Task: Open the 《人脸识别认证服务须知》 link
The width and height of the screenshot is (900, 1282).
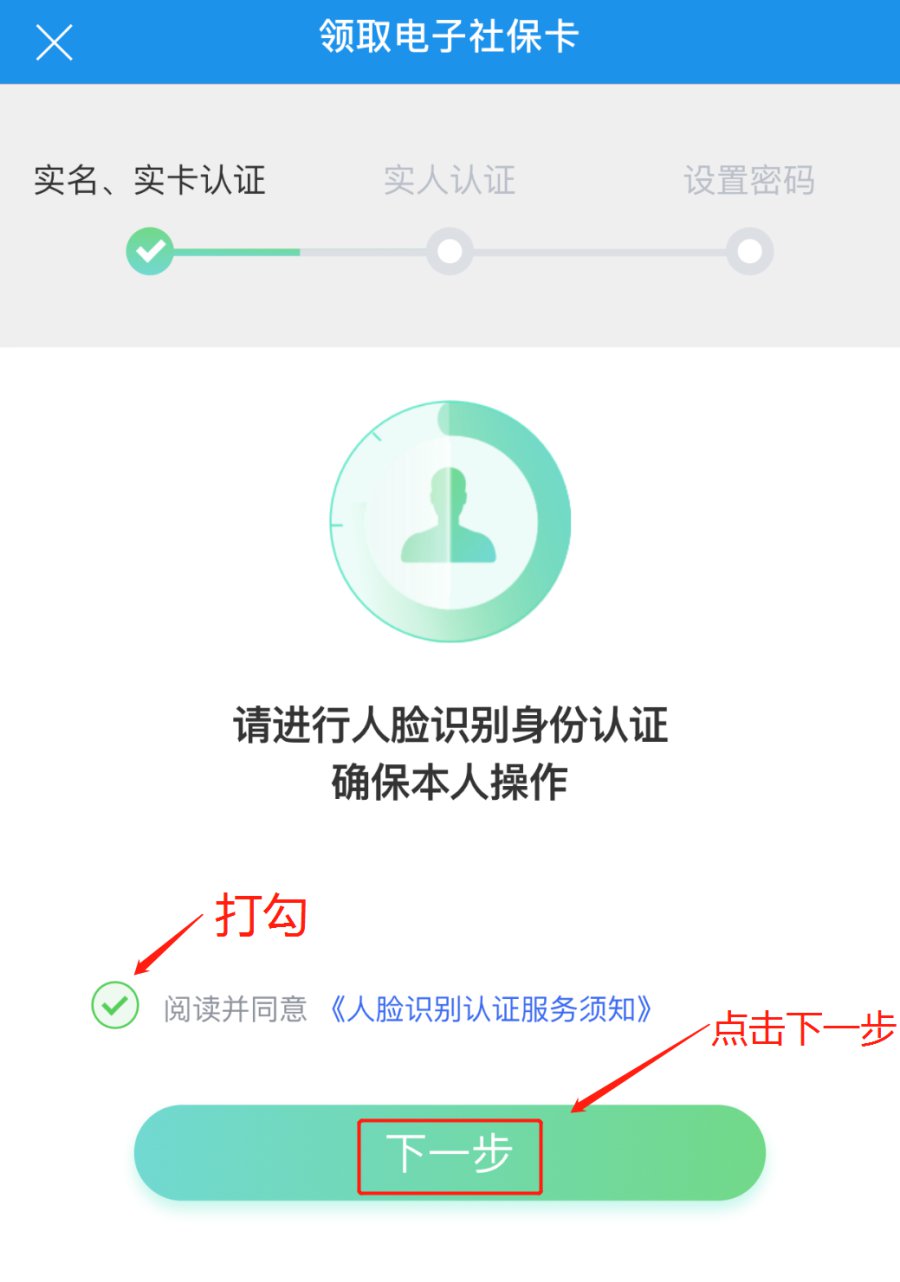Action: 491,1009
